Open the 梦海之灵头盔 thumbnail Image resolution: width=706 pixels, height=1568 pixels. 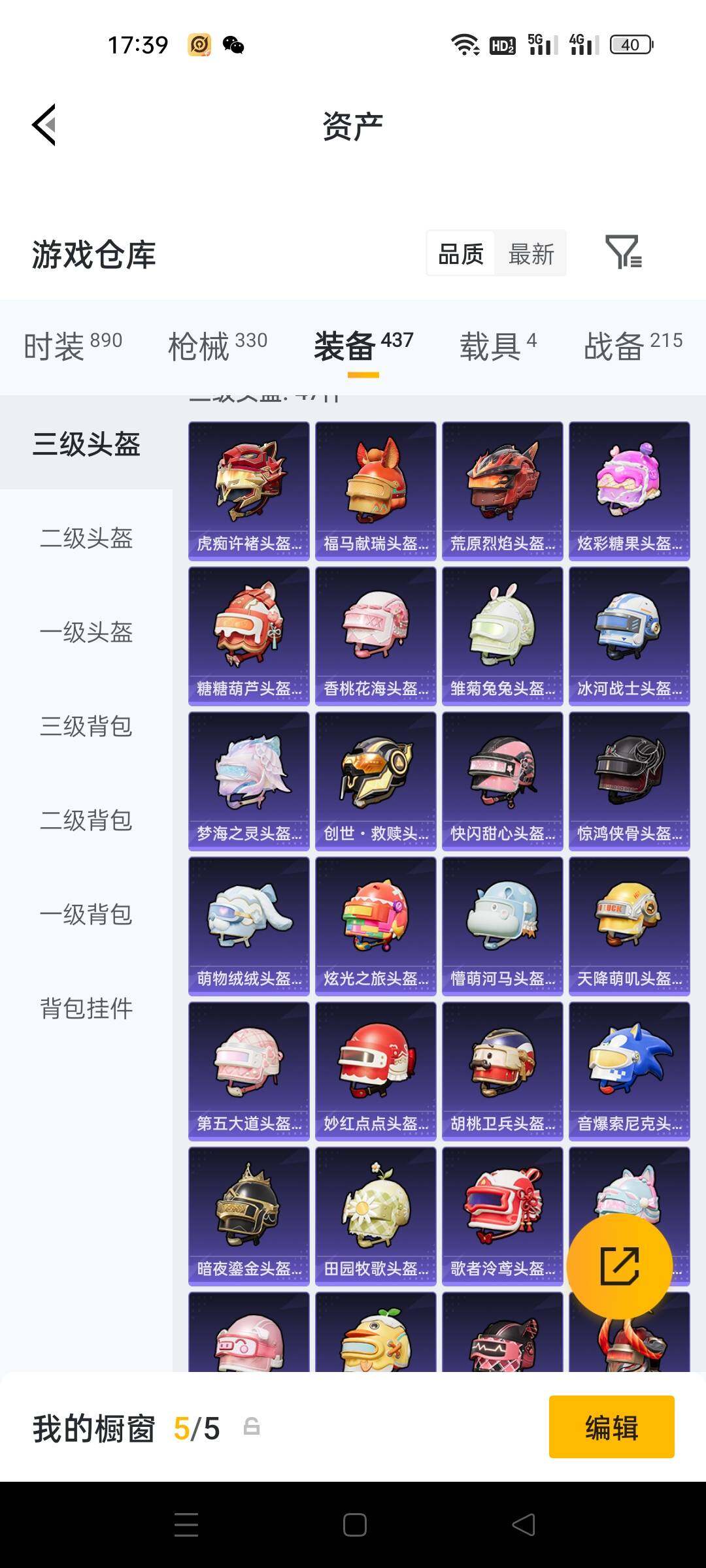tap(248, 781)
